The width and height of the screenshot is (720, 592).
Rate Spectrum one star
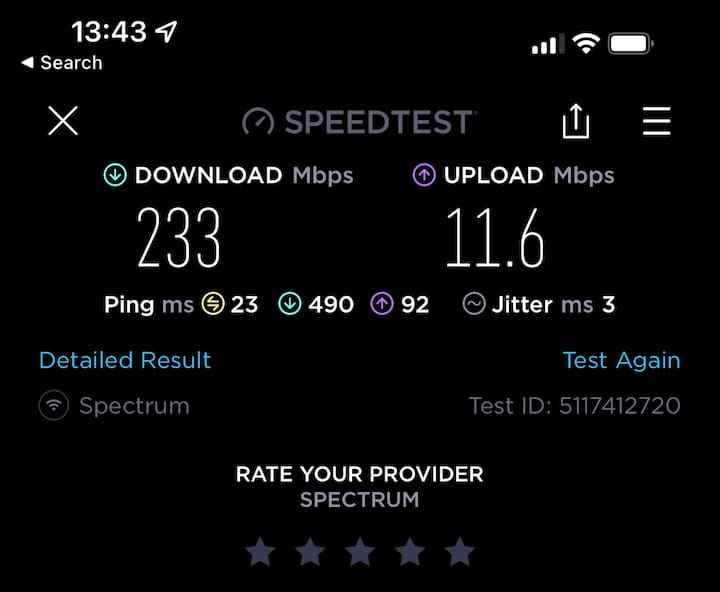coord(260,551)
